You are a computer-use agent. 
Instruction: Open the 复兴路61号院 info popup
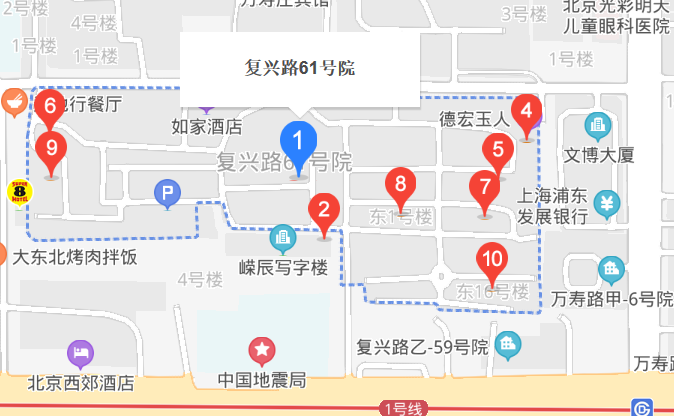click(x=299, y=69)
